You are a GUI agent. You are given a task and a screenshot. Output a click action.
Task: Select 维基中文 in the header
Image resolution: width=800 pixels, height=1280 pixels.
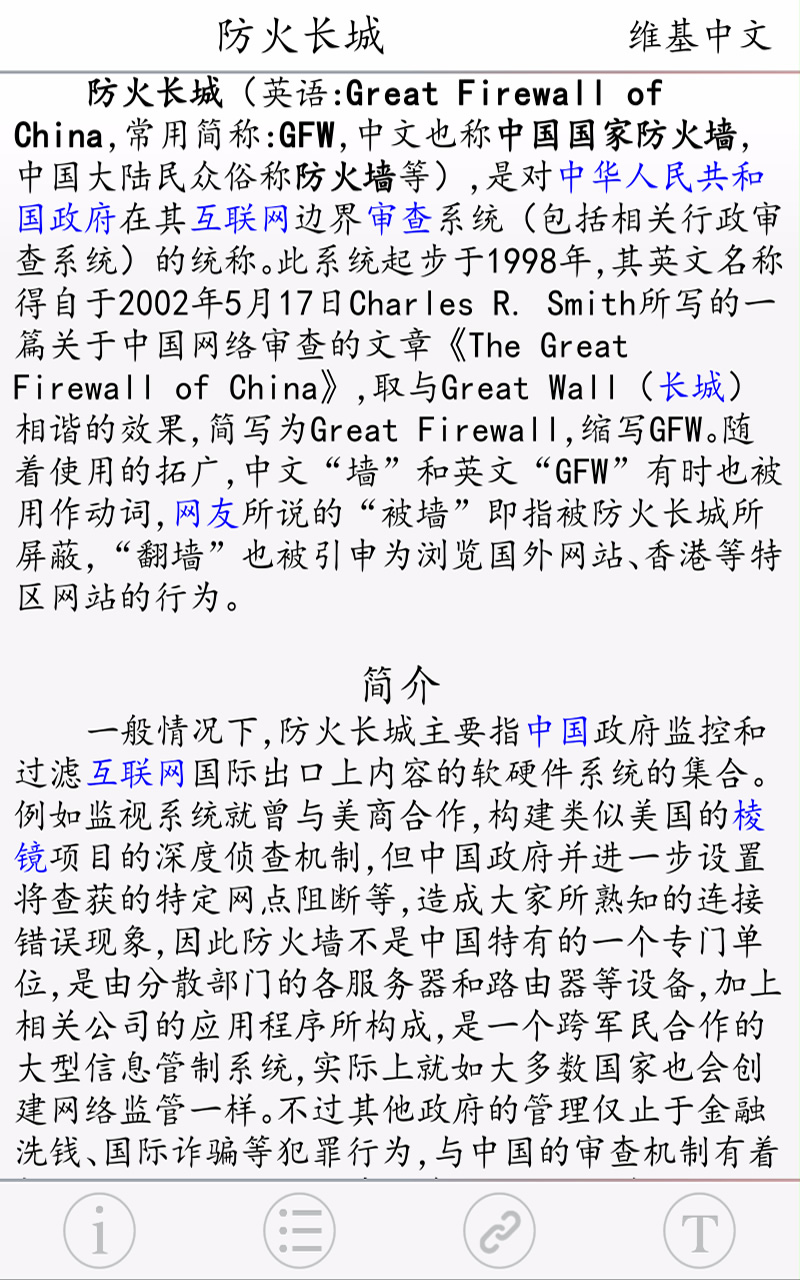tap(700, 34)
